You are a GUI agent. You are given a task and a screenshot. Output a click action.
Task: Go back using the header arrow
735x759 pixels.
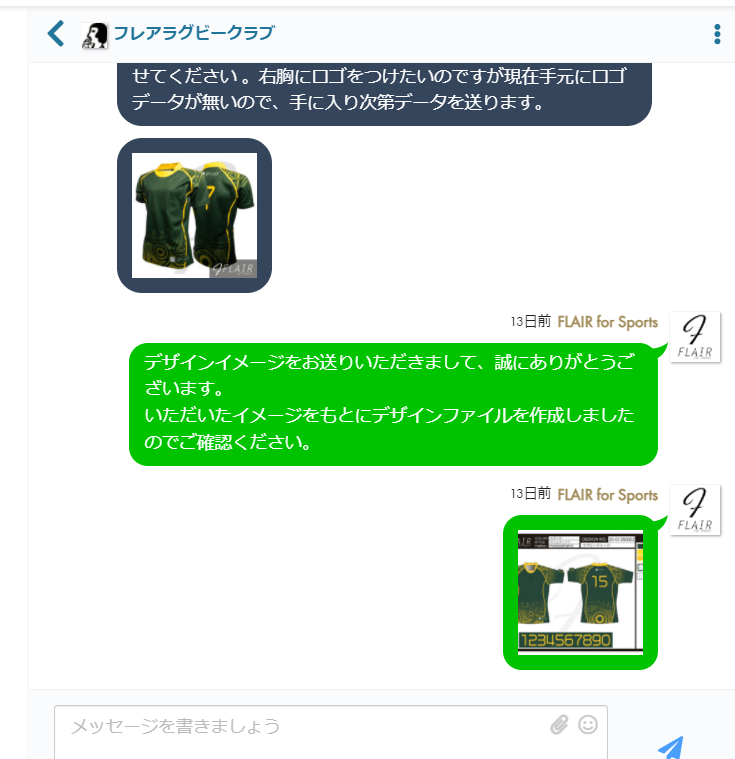point(56,34)
